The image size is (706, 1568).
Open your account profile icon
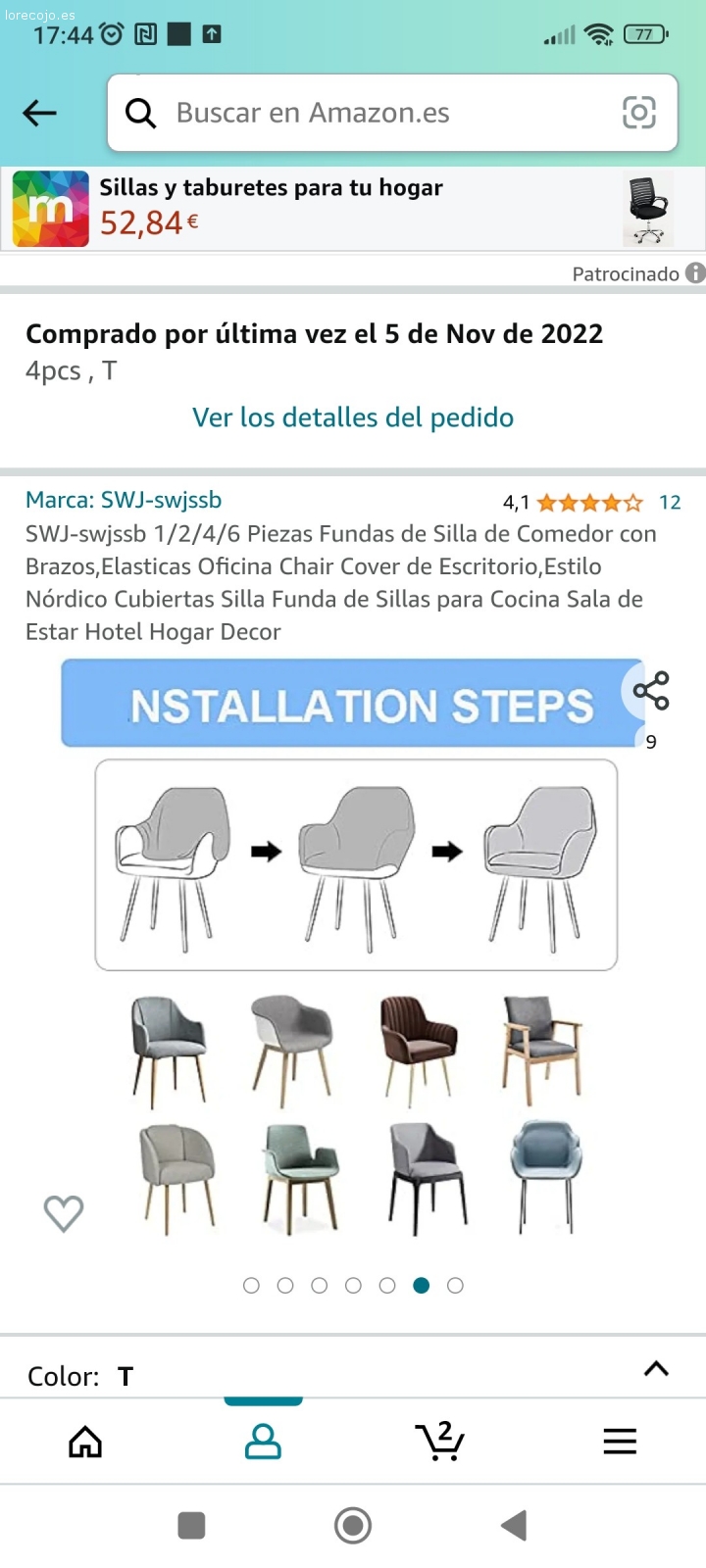262,1442
